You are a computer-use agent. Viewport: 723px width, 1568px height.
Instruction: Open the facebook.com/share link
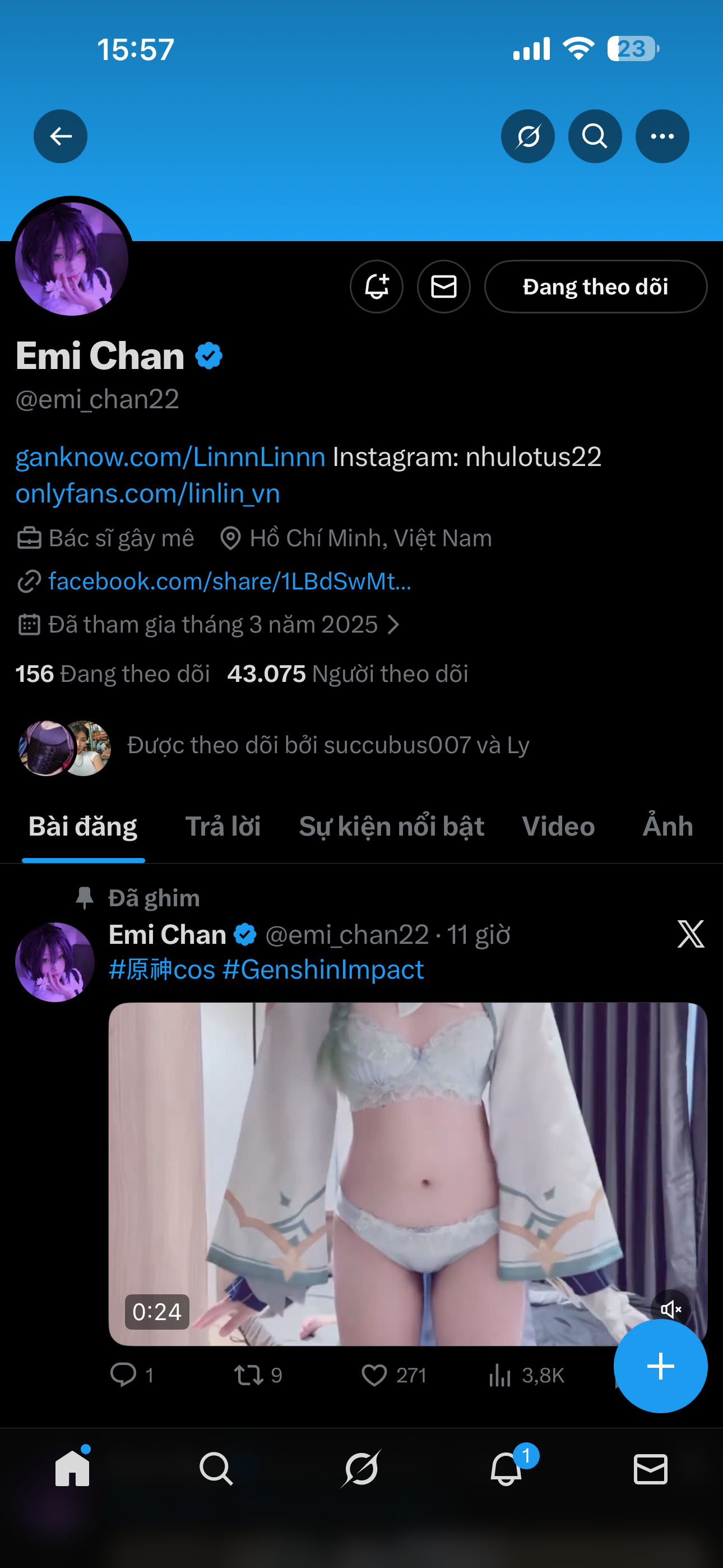pyautogui.click(x=229, y=582)
